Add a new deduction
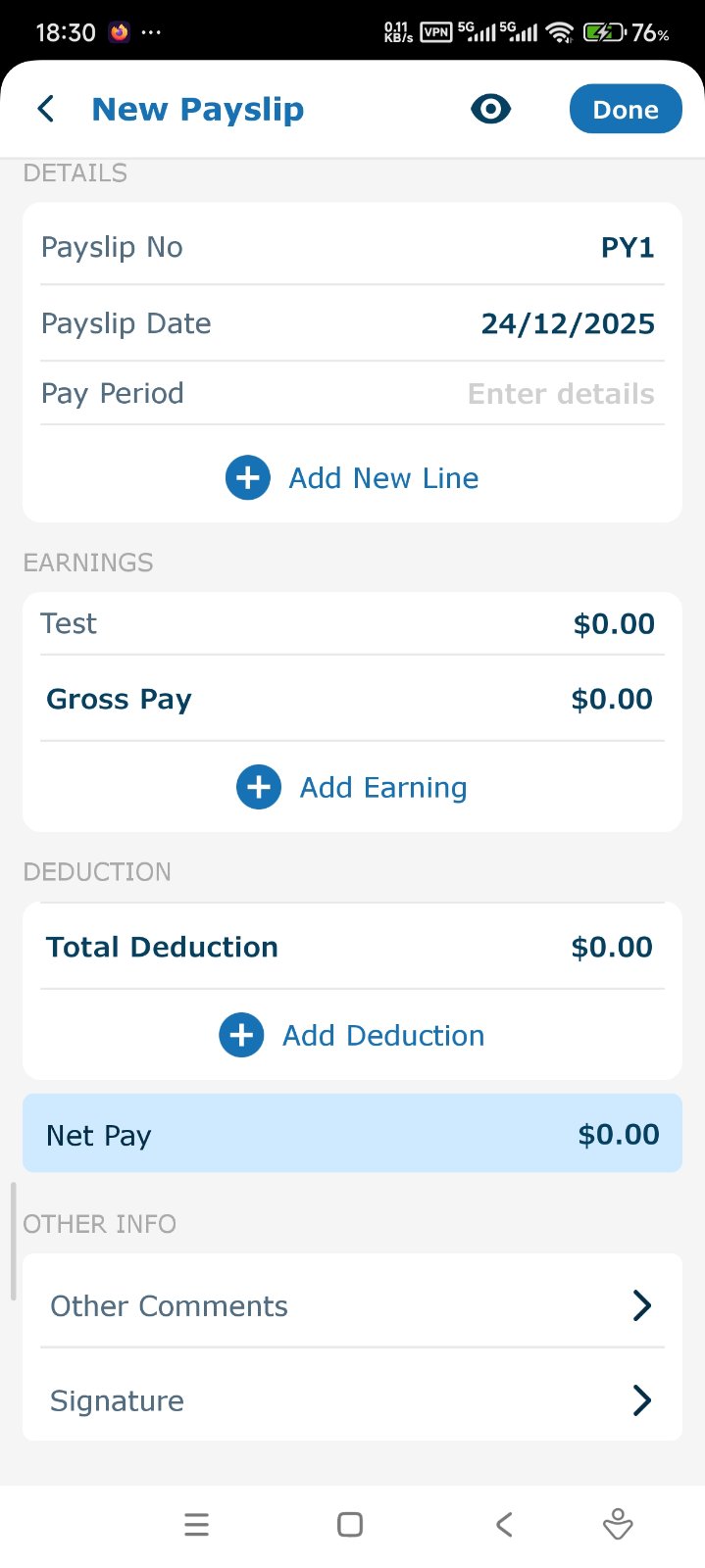705x1568 pixels. pyautogui.click(x=352, y=1036)
